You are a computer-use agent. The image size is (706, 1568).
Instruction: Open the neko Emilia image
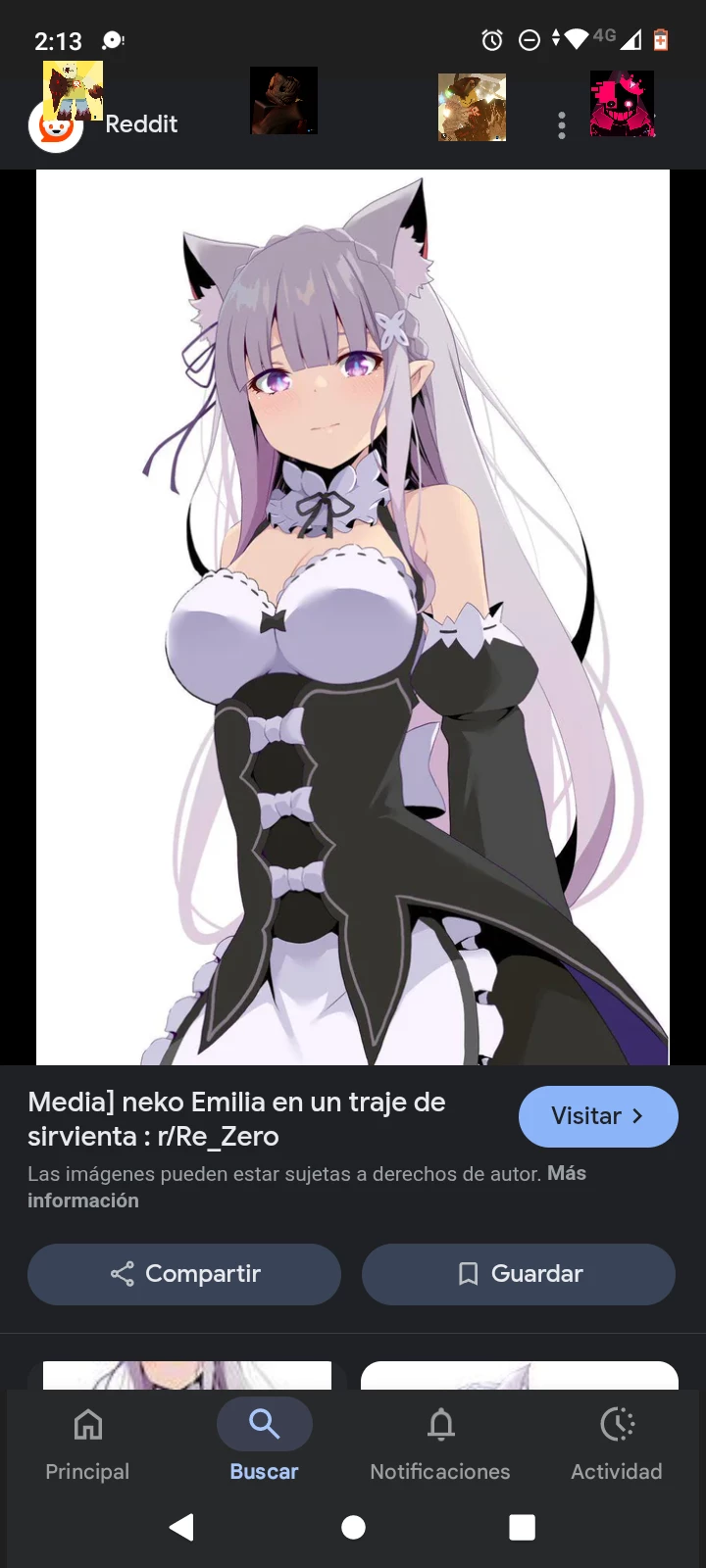(x=353, y=617)
